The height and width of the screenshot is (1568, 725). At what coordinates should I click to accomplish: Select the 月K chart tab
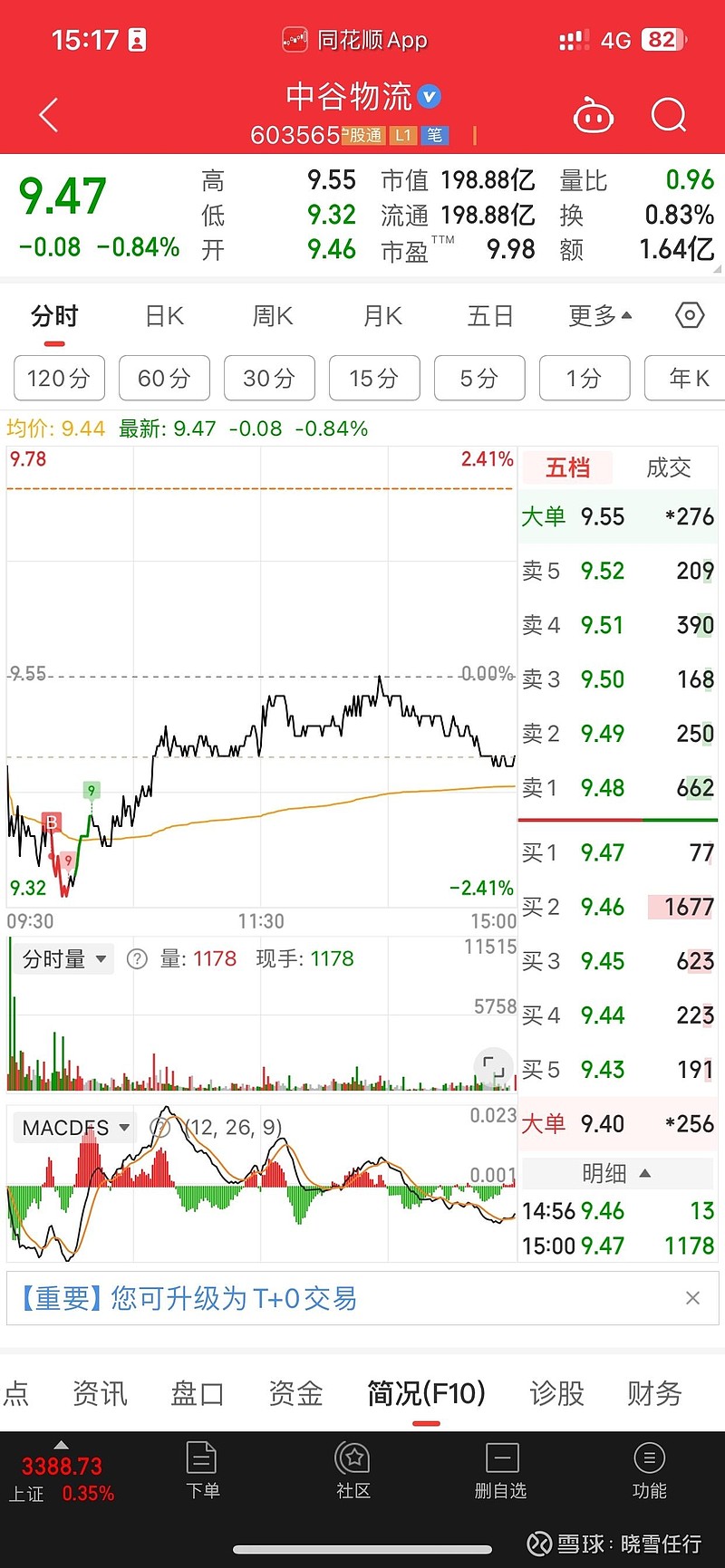pyautogui.click(x=382, y=316)
